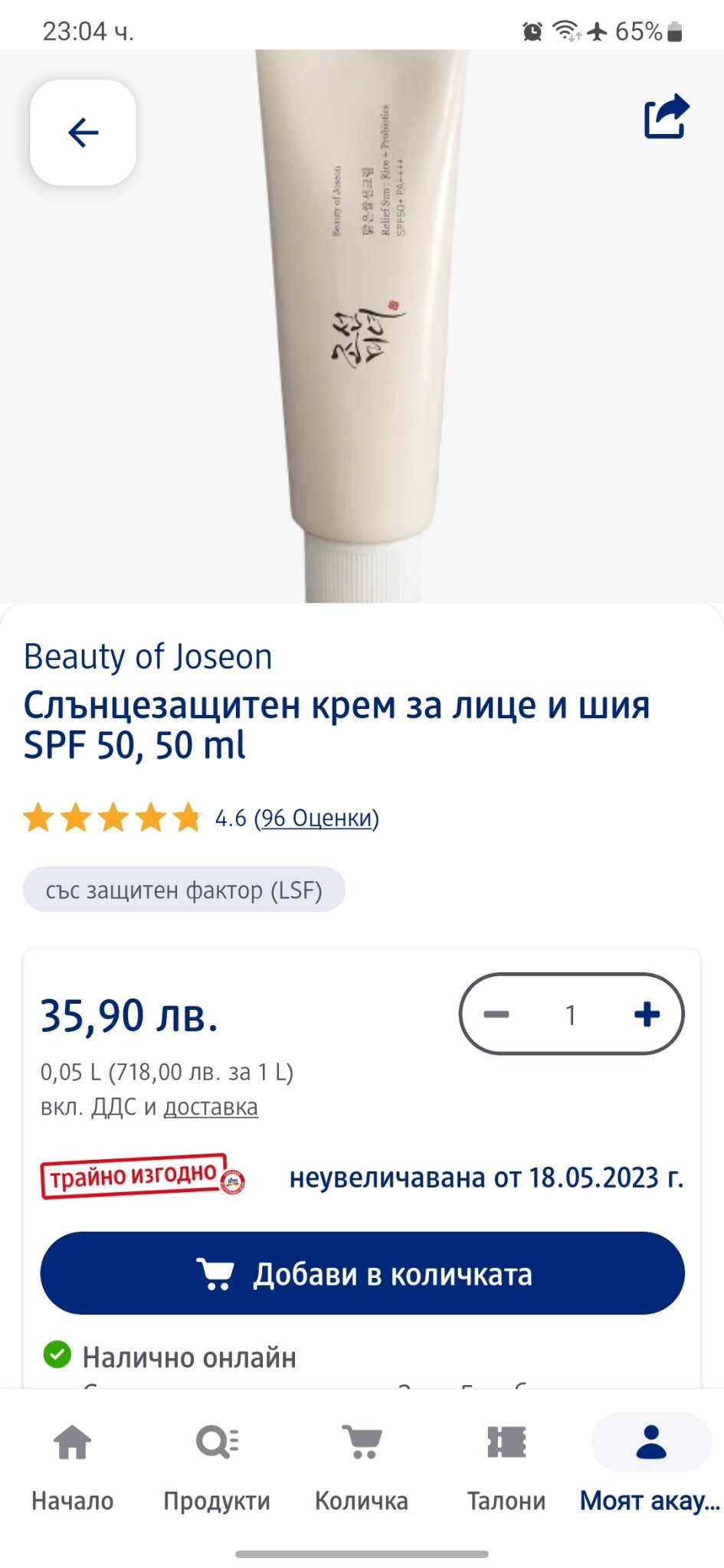Open the 96 Оценки reviews link
Viewport: 724px width, 1568px height.
(x=316, y=818)
